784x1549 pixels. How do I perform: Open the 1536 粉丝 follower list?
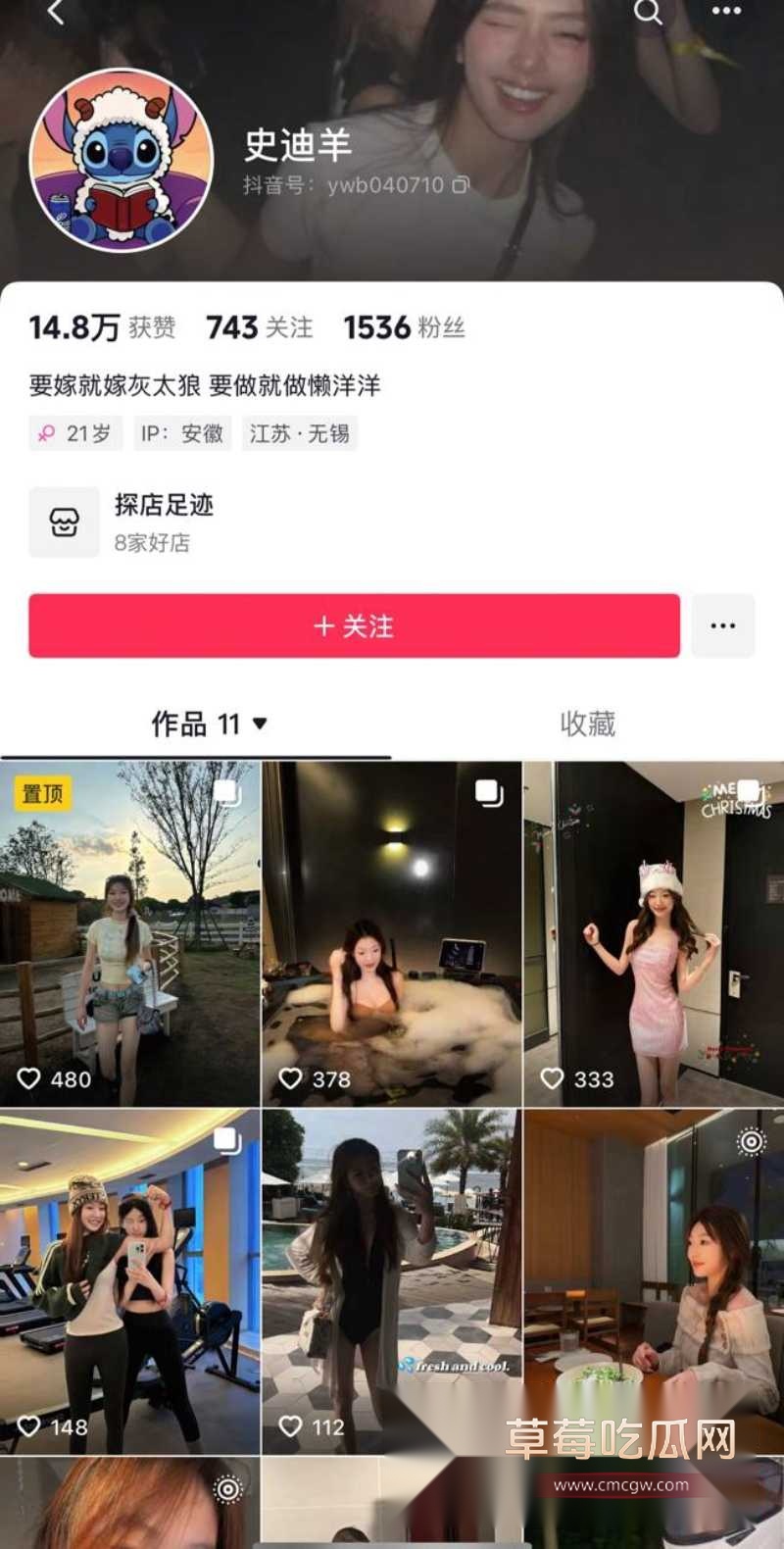tap(403, 327)
